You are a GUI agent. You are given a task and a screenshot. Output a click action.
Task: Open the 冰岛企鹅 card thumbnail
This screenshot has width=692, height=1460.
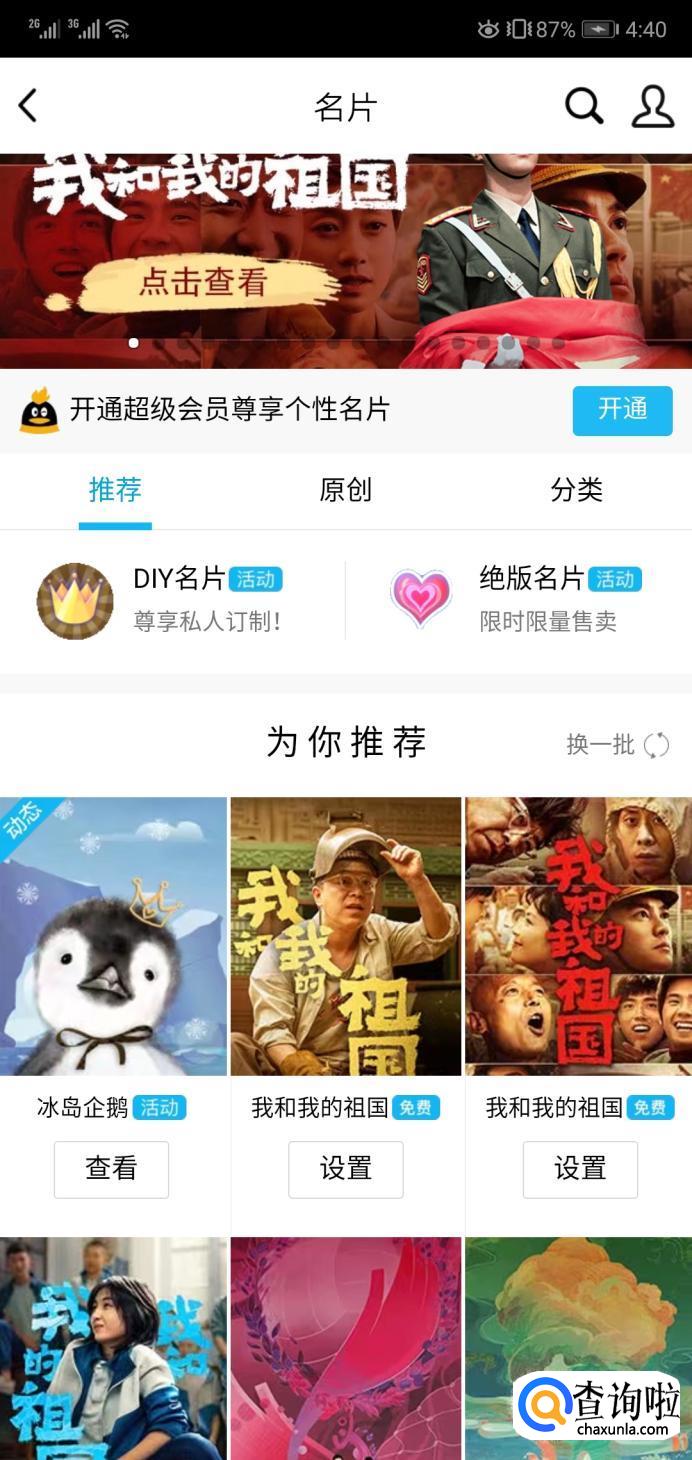click(114, 935)
